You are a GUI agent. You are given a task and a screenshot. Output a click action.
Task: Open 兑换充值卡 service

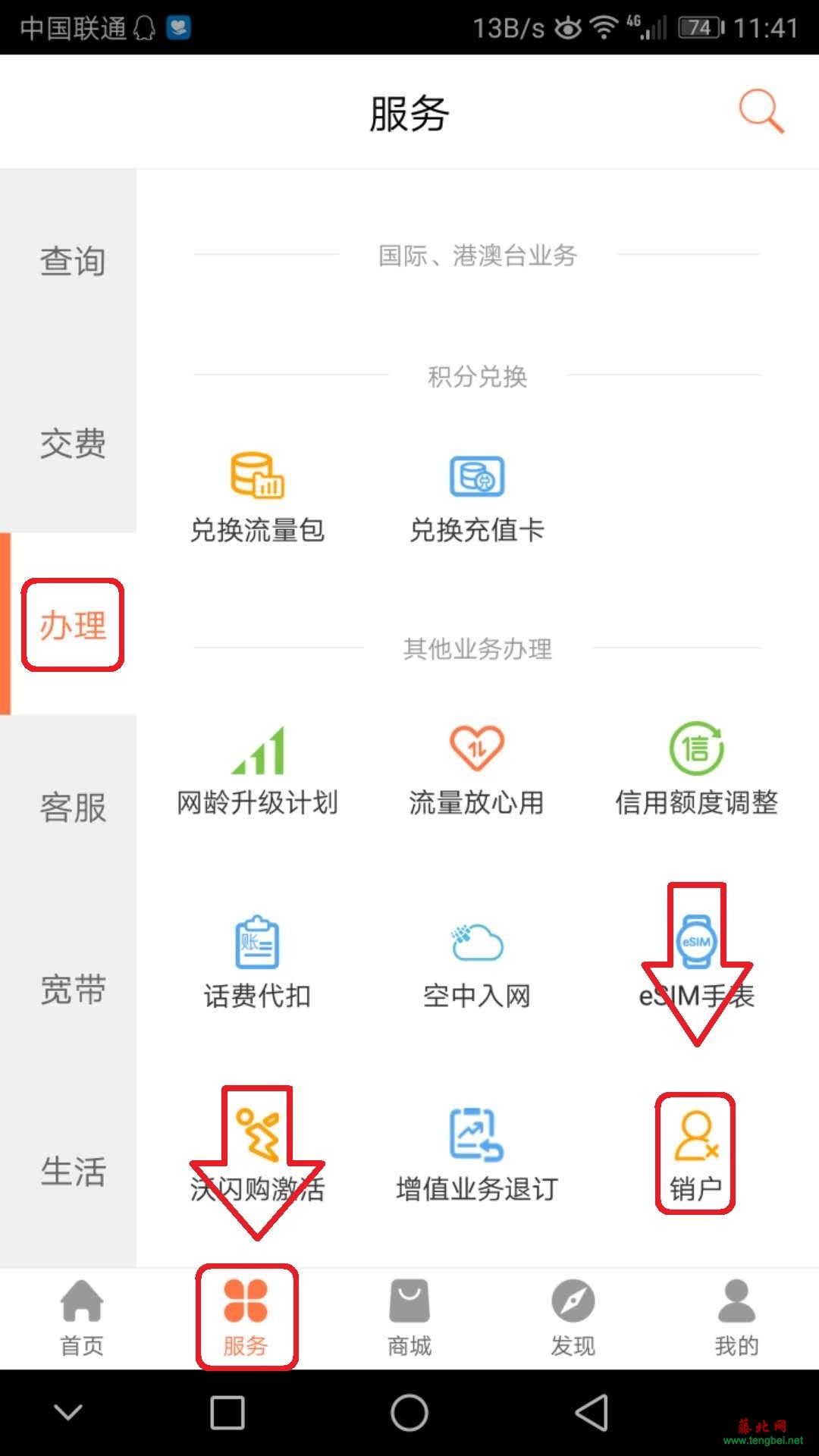(477, 497)
